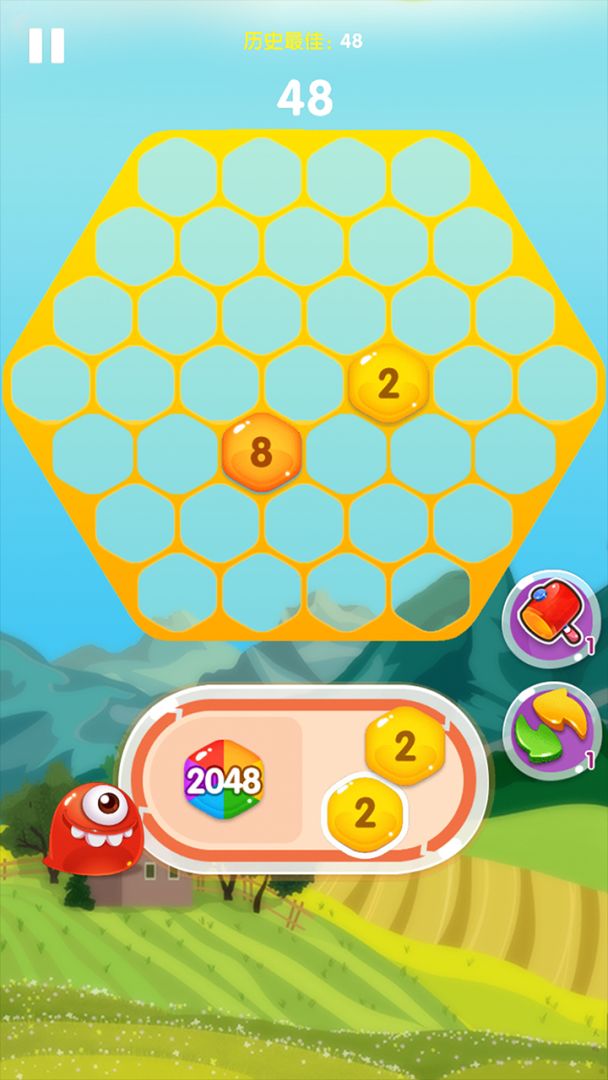Pause the game

(46, 46)
